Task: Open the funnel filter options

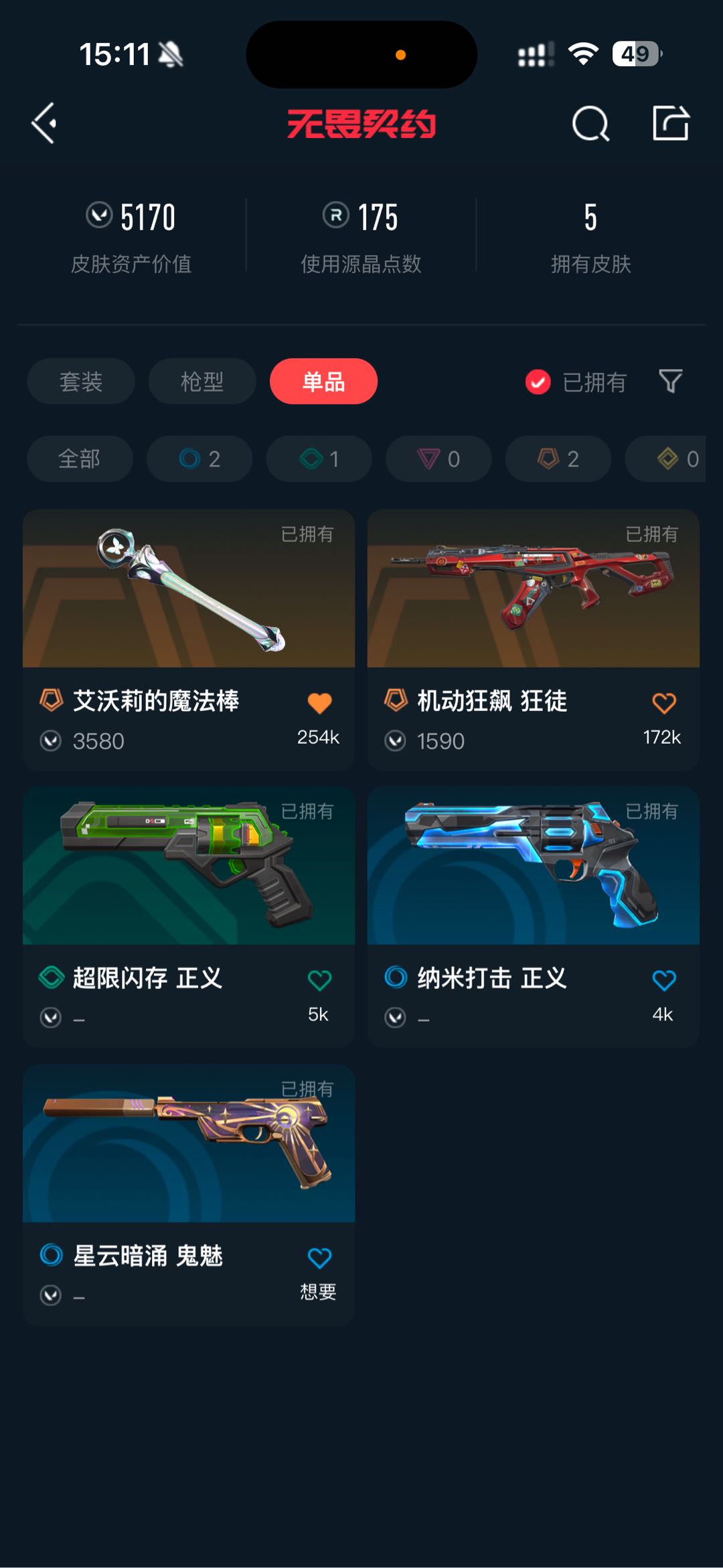Action: pyautogui.click(x=670, y=382)
